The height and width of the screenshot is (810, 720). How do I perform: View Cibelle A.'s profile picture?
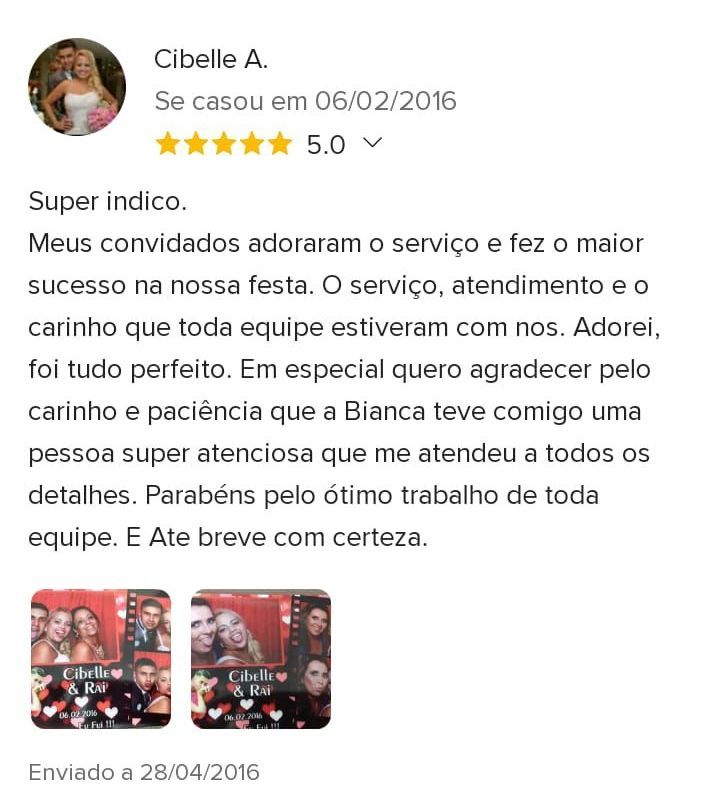pyautogui.click(x=77, y=87)
